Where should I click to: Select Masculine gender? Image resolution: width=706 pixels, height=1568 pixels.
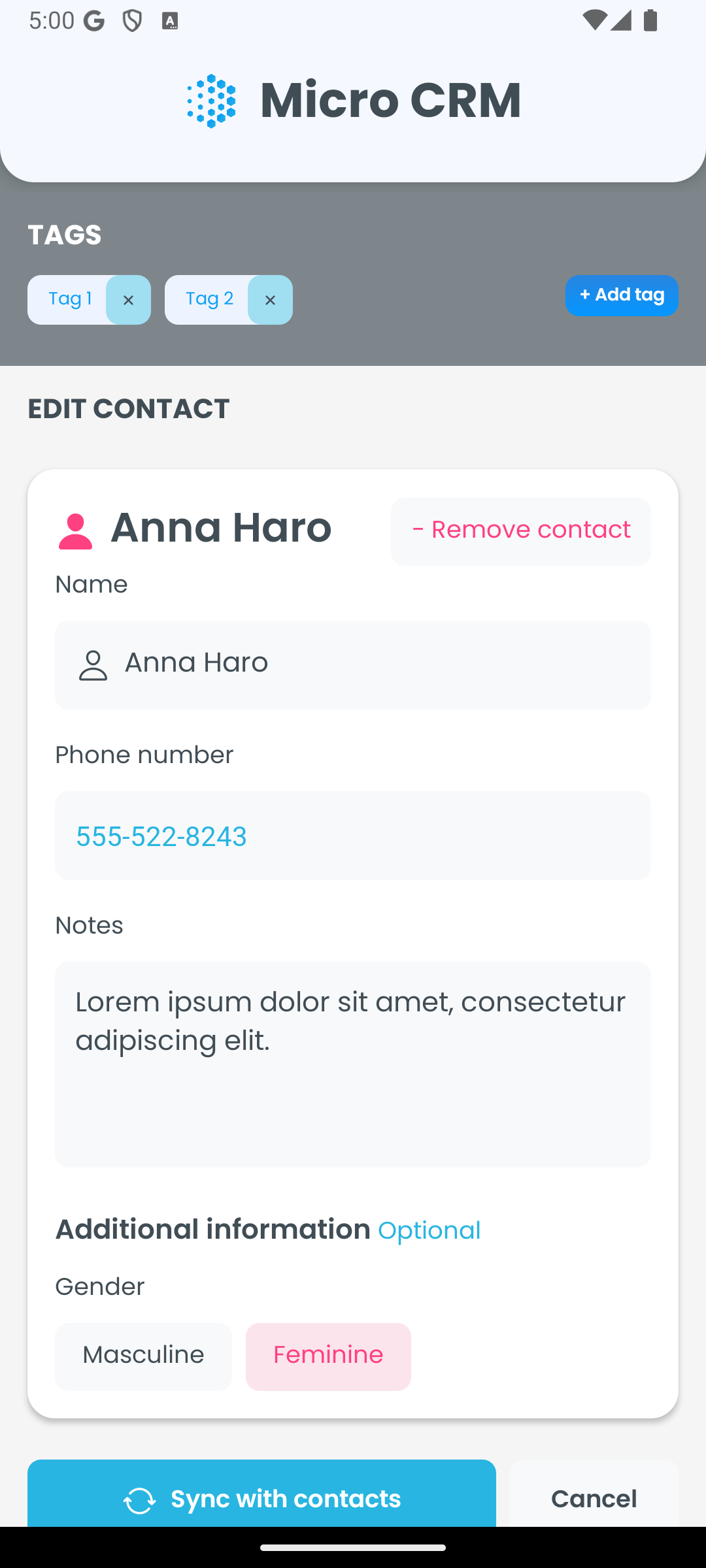tap(143, 1357)
